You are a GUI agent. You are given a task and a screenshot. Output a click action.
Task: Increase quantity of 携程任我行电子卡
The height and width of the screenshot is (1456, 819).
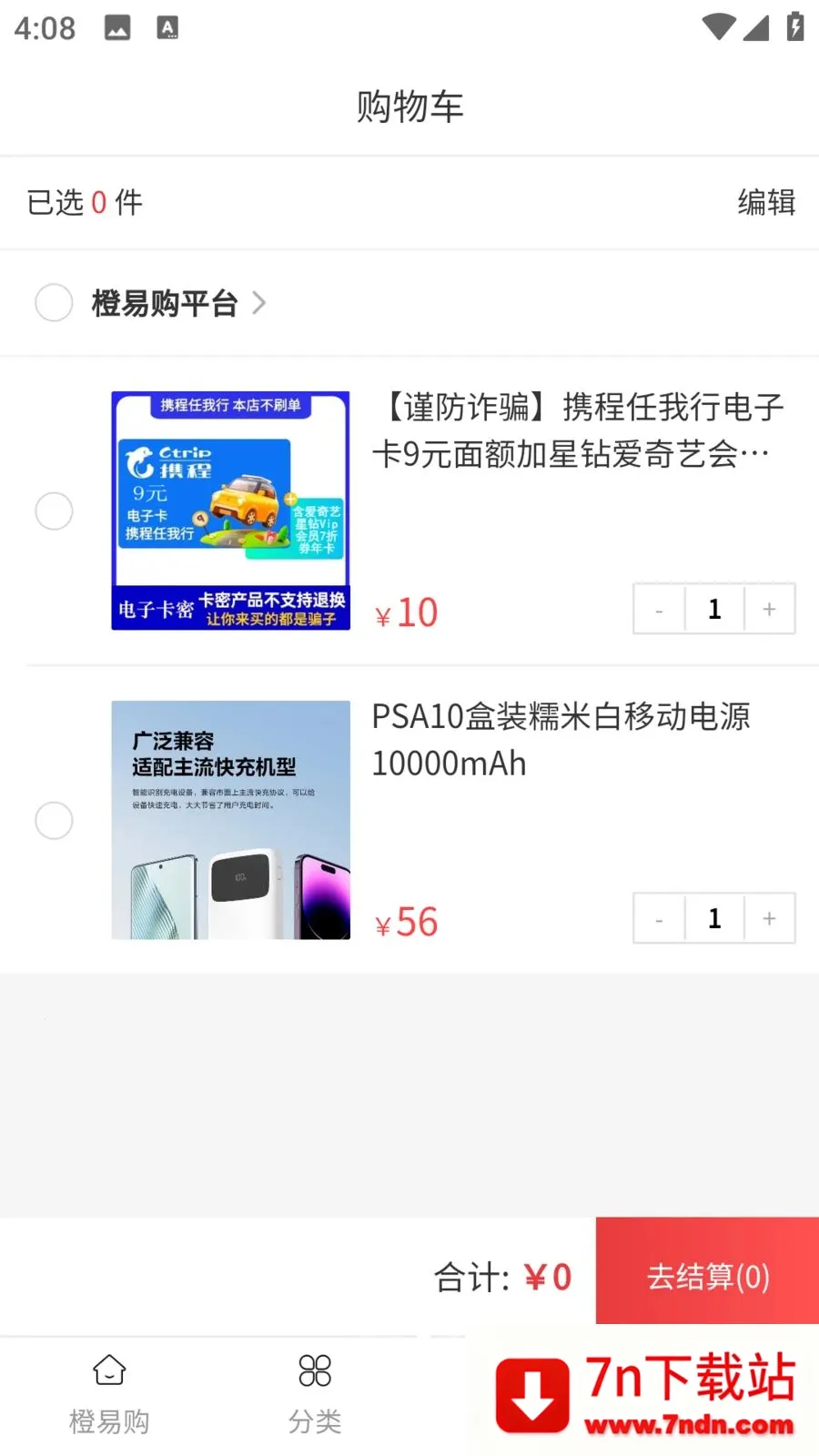point(770,609)
